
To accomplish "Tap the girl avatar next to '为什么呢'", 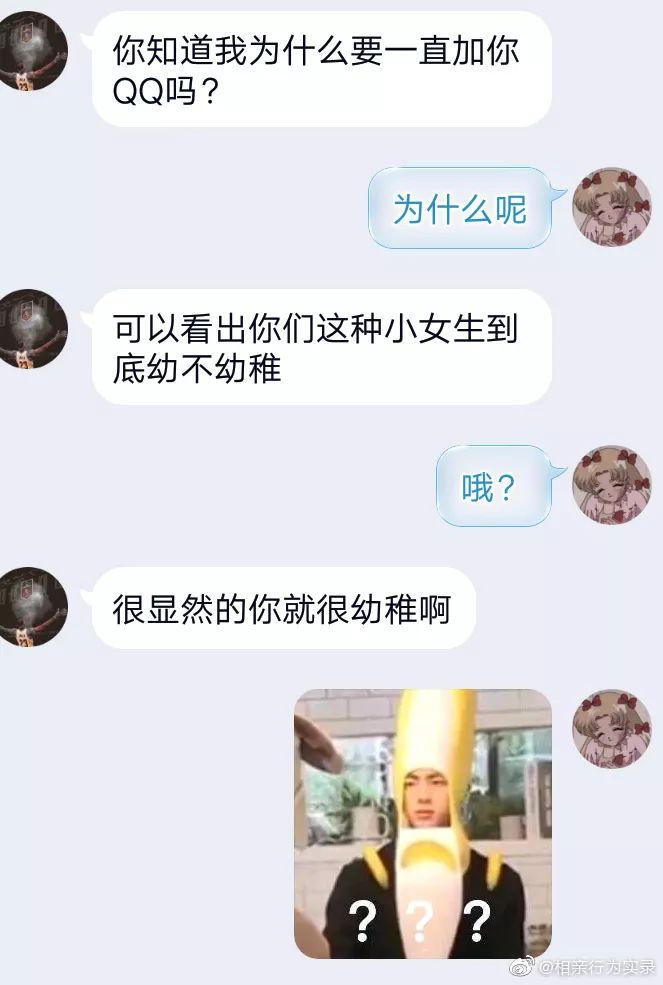I will 611,207.
